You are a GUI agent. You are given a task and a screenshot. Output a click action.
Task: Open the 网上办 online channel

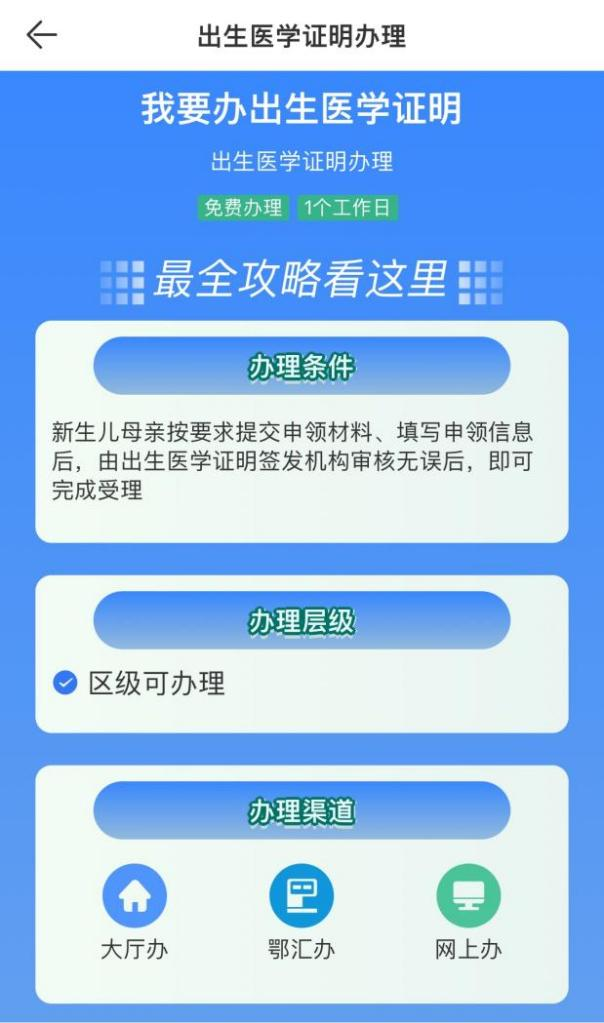pyautogui.click(x=468, y=897)
